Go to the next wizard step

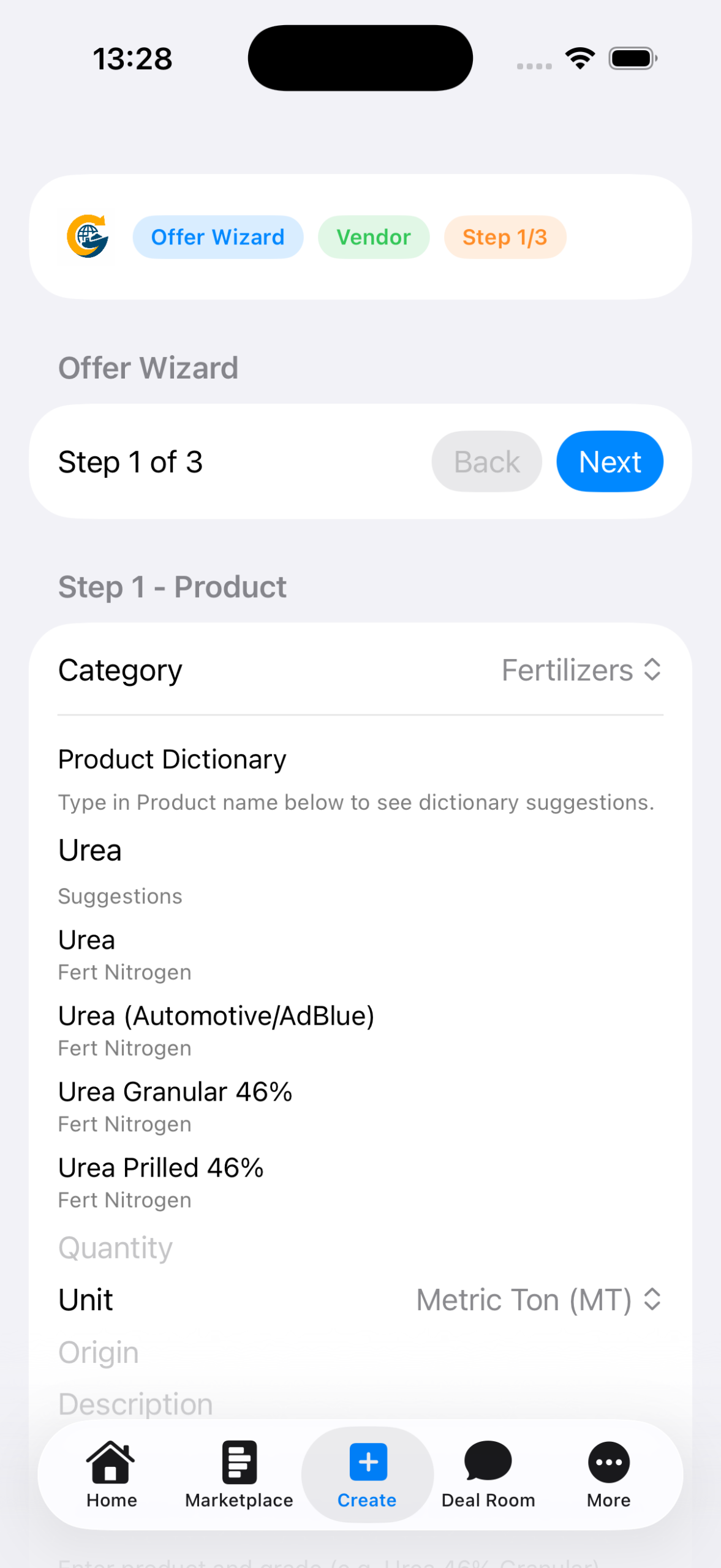pos(609,461)
